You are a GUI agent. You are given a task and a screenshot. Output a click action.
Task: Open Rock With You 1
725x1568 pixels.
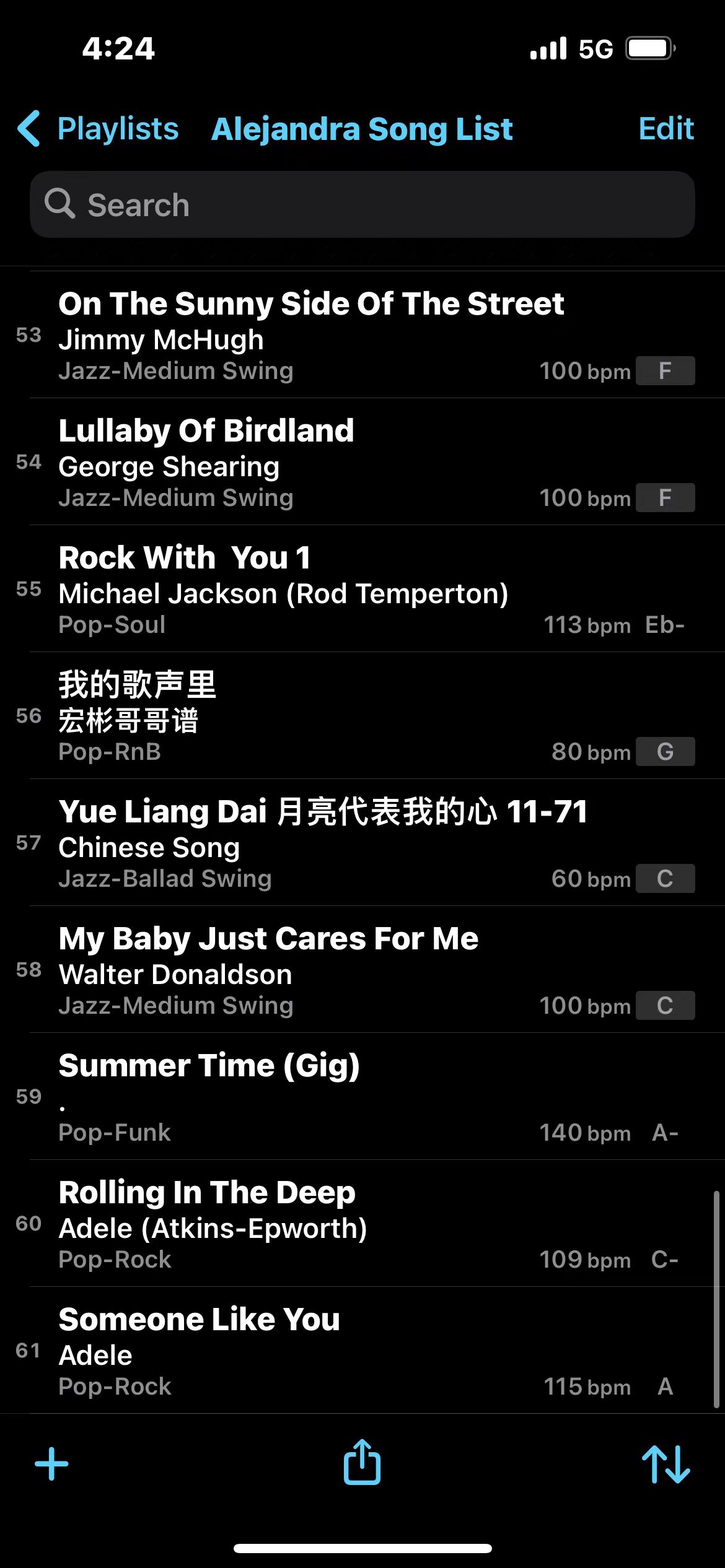362,588
